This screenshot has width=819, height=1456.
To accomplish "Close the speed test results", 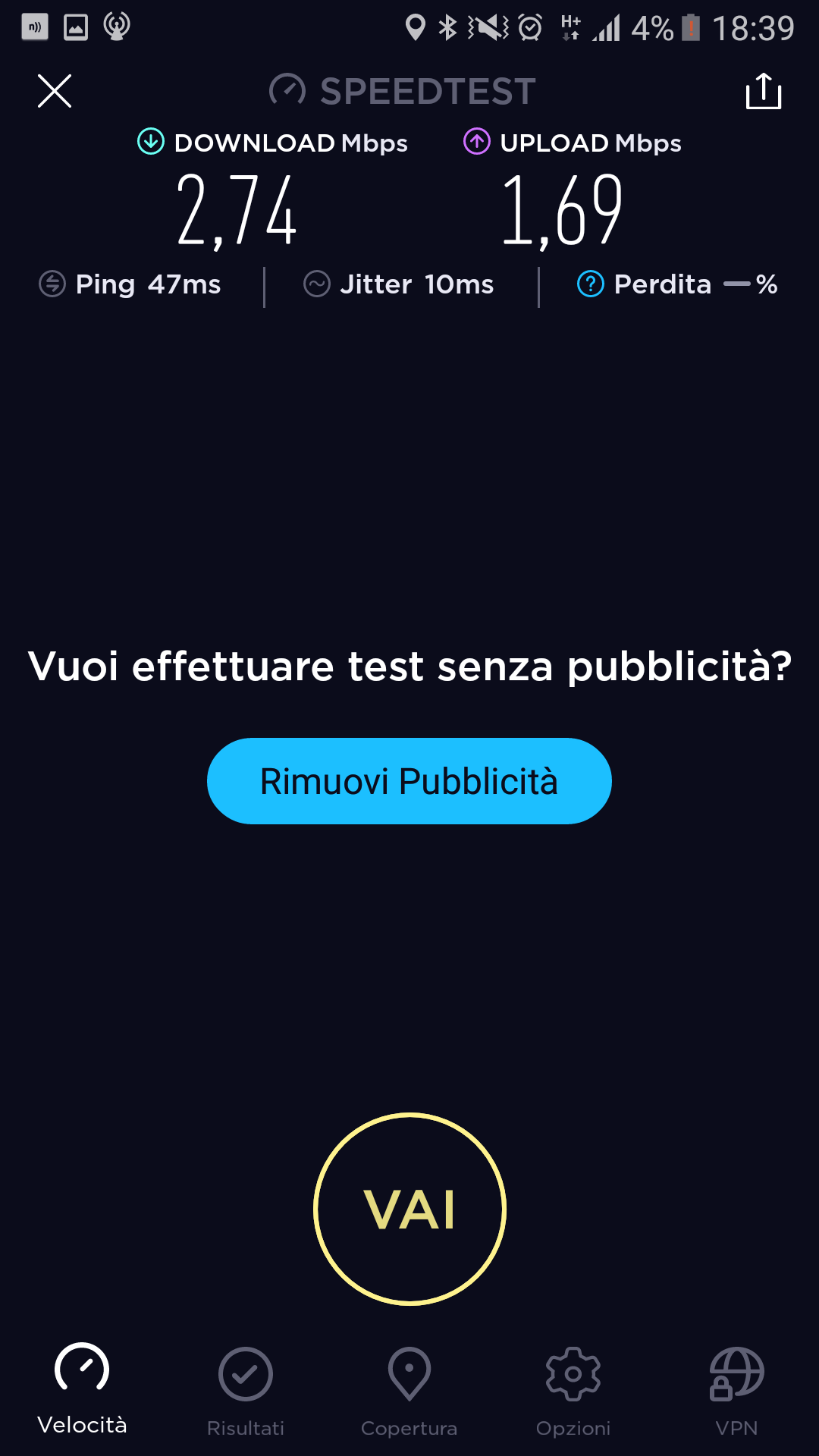I will click(55, 91).
